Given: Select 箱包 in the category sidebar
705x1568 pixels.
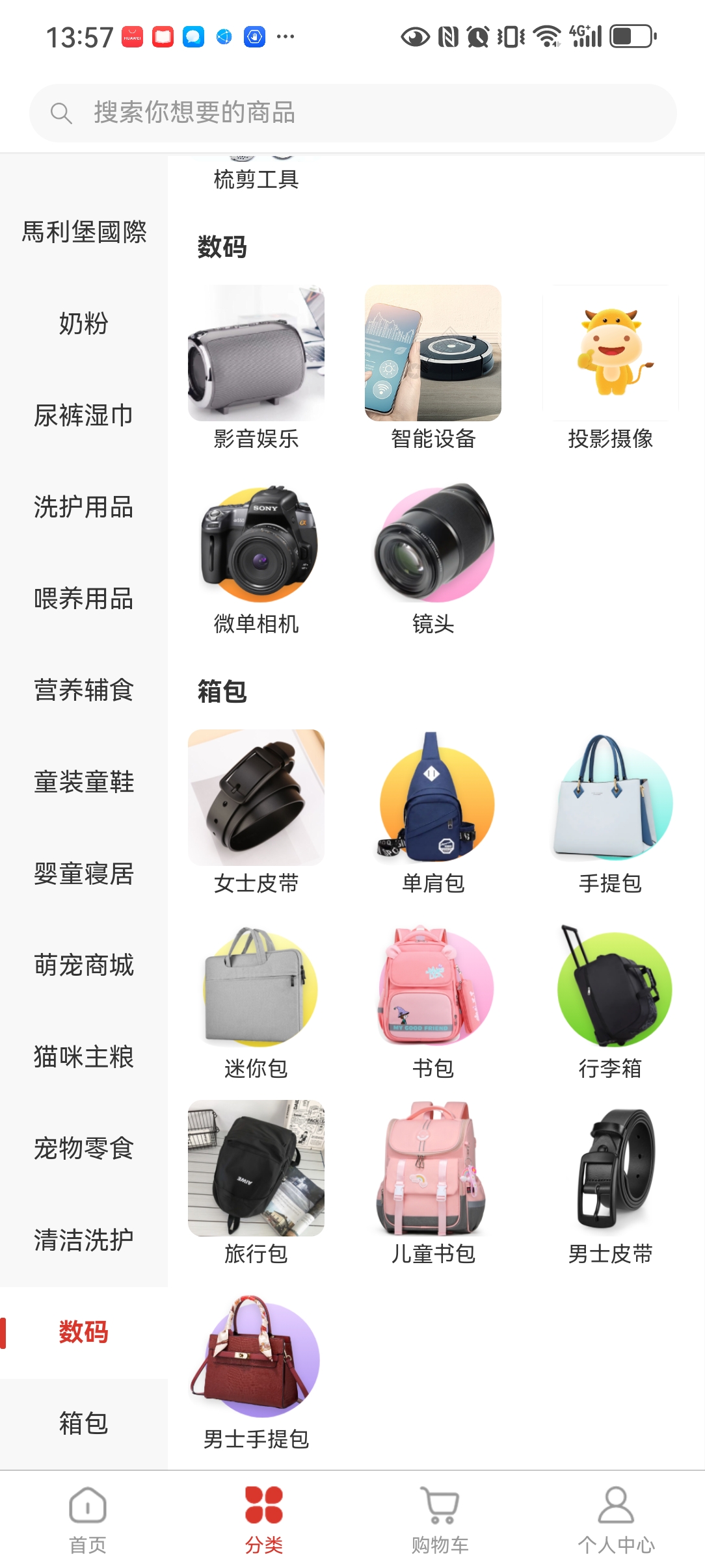Looking at the screenshot, I should click(84, 1423).
